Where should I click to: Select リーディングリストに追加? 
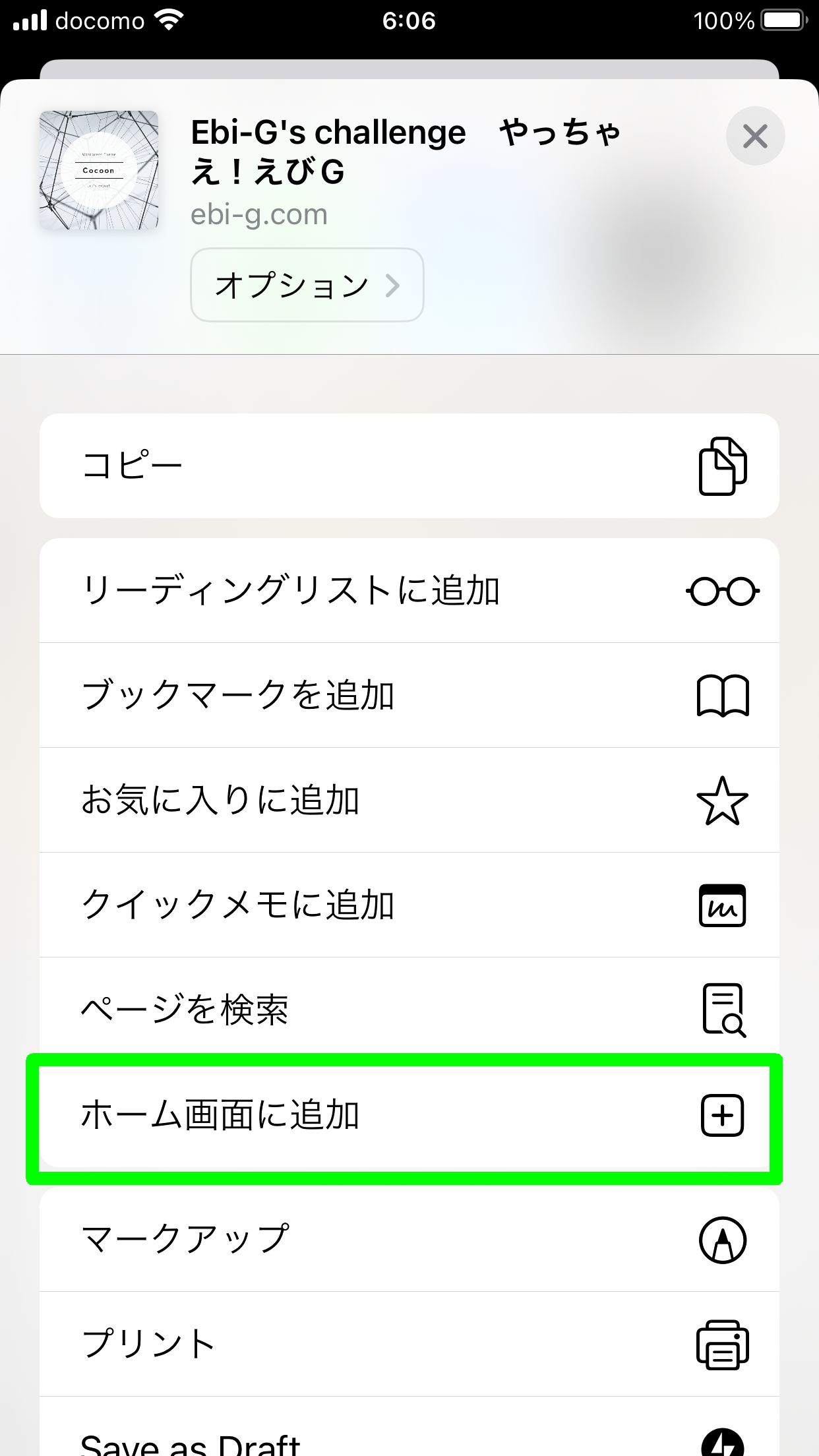(409, 590)
